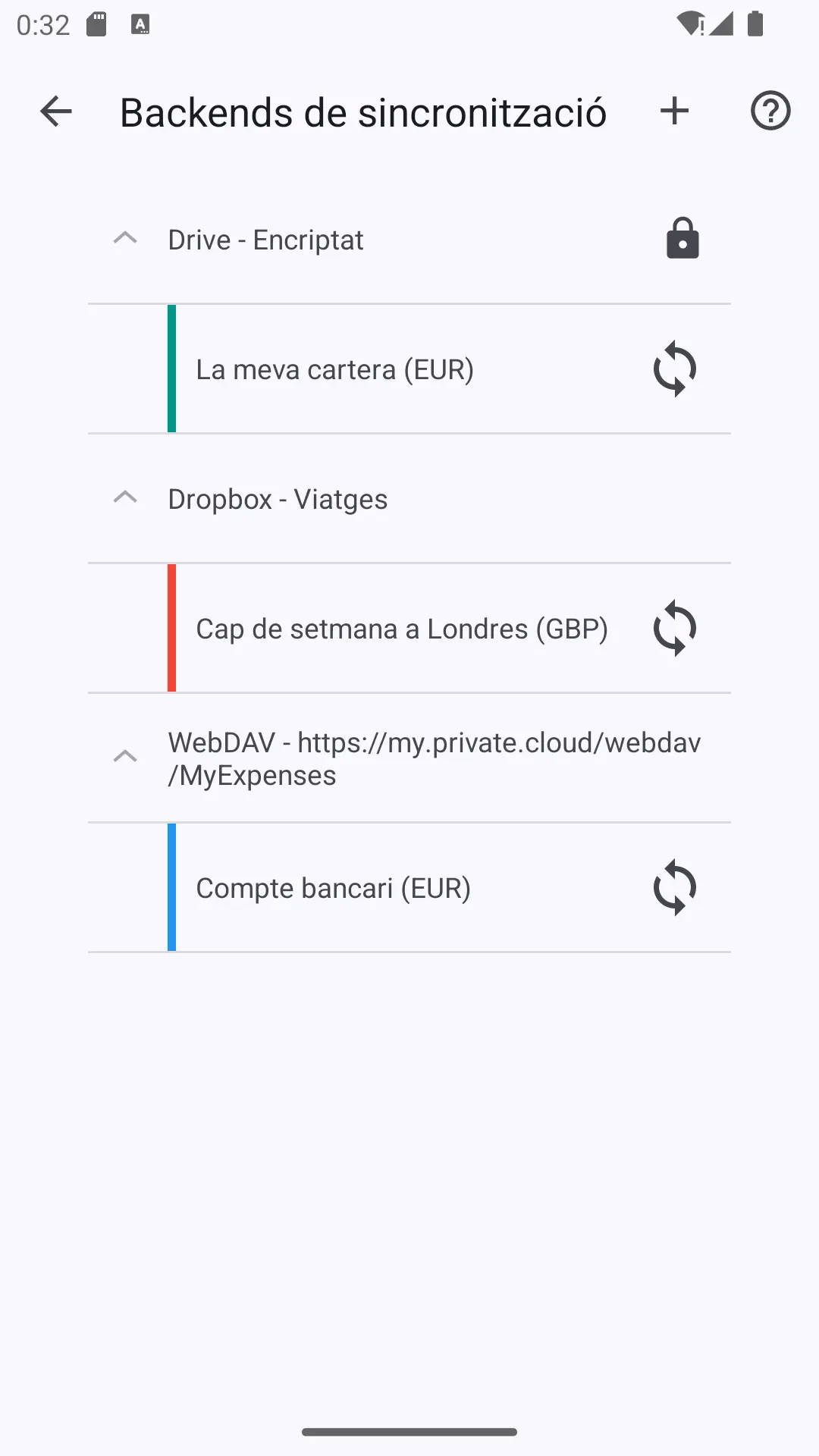The height and width of the screenshot is (1456, 819).
Task: Tap the lock icon on Drive - Encriptat
Action: tap(682, 239)
